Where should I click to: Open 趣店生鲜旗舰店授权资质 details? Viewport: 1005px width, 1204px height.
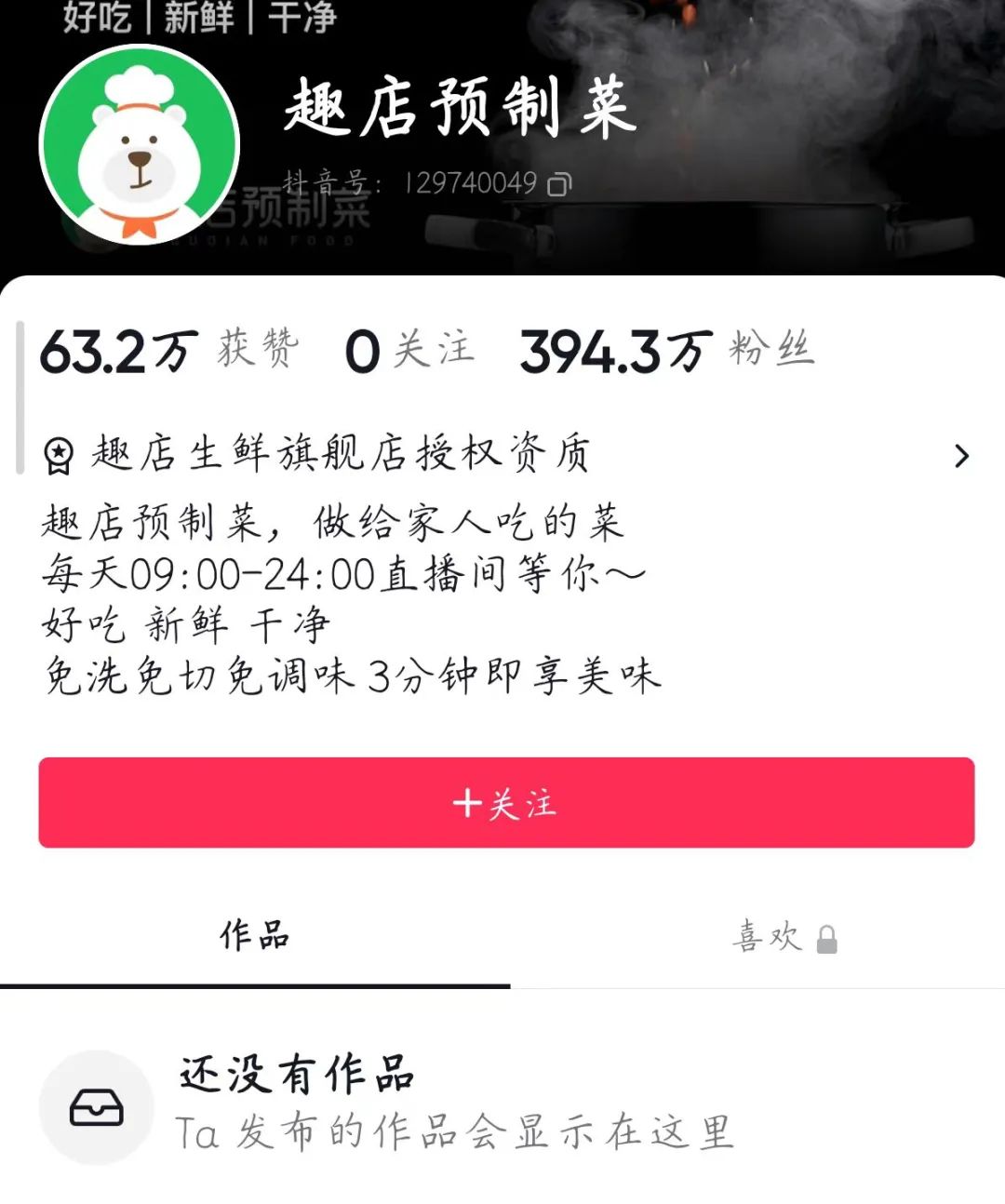pyautogui.click(x=502, y=456)
